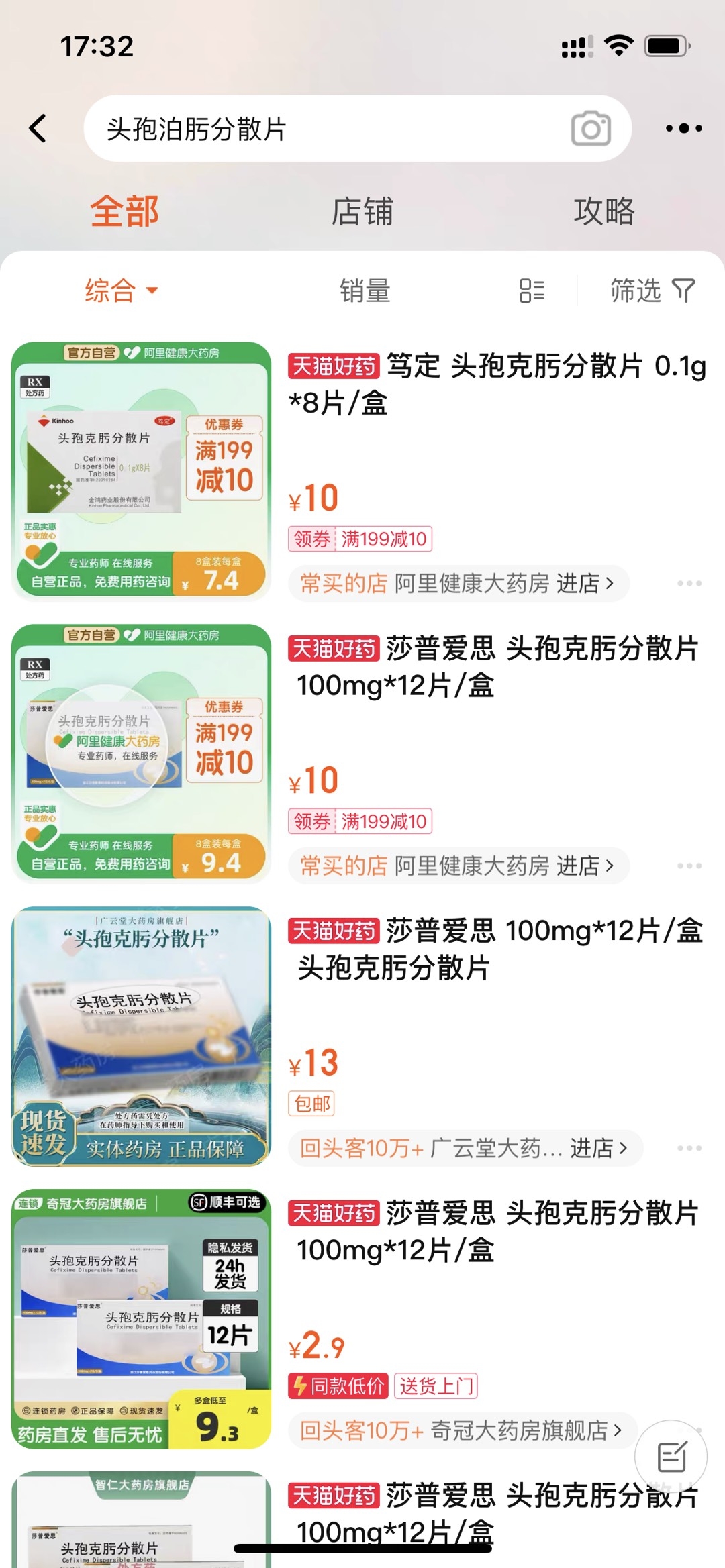Image resolution: width=725 pixels, height=1568 pixels.
Task: Switch to the 攻略 tab
Action: pyautogui.click(x=603, y=212)
